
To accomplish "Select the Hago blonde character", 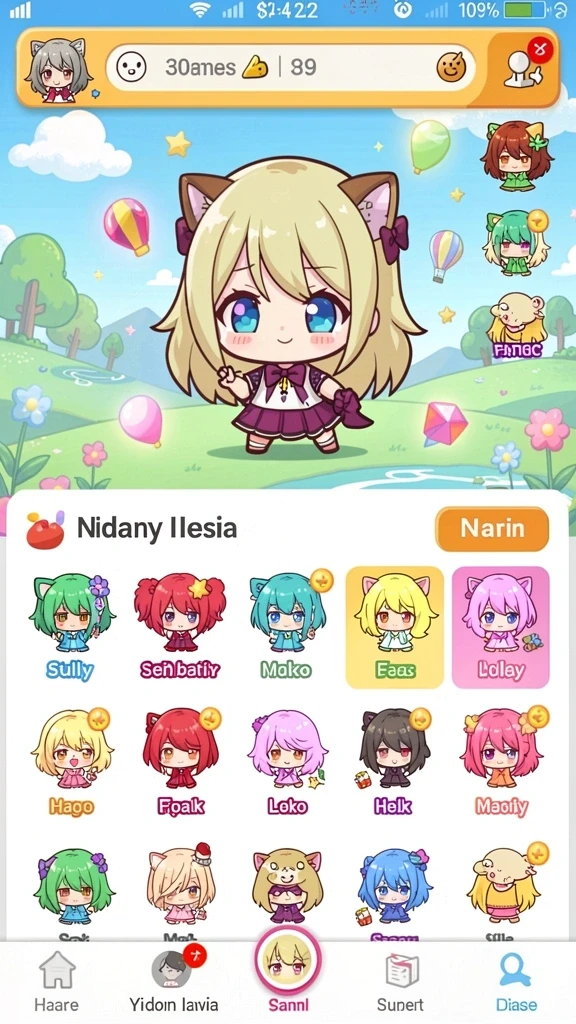I will pos(71,763).
